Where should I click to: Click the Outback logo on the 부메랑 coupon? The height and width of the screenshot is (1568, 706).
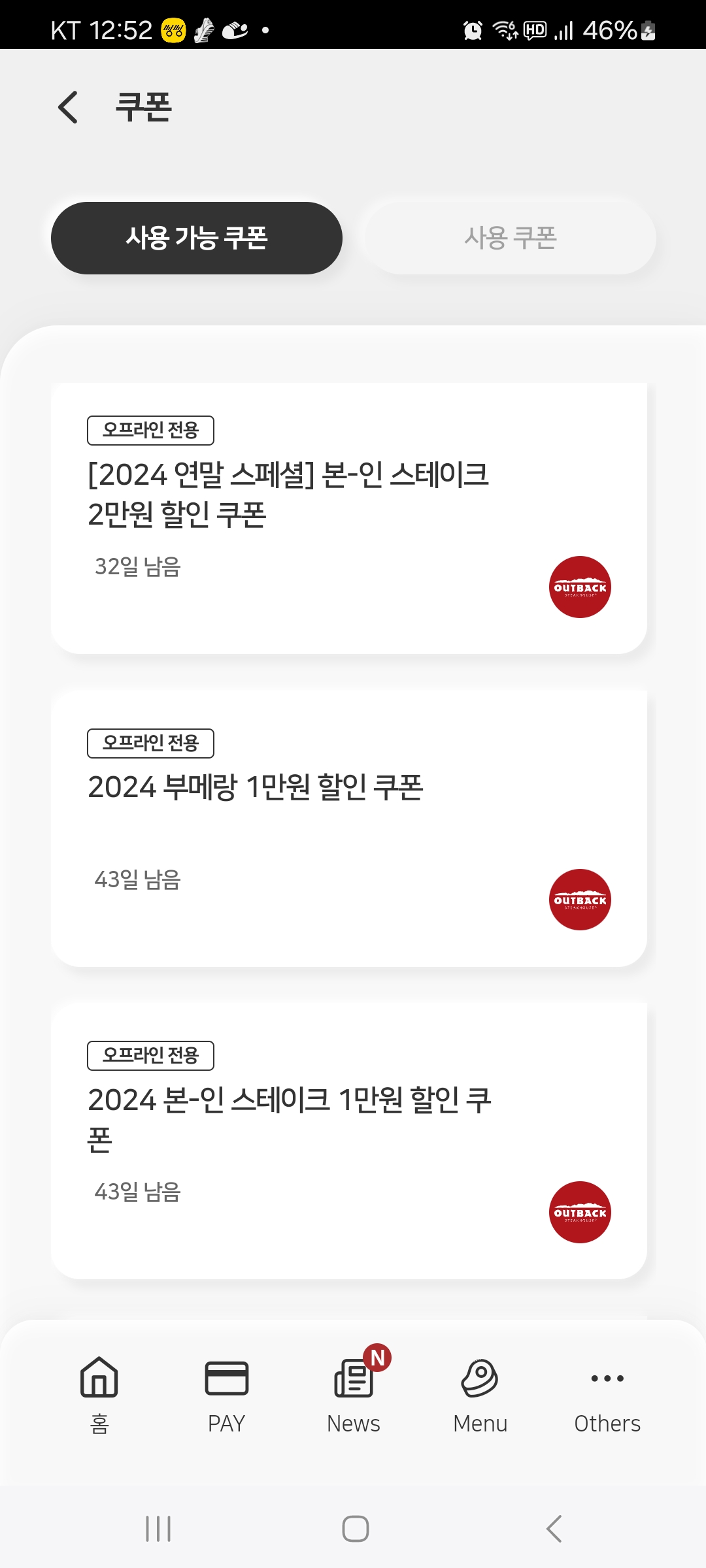[579, 899]
